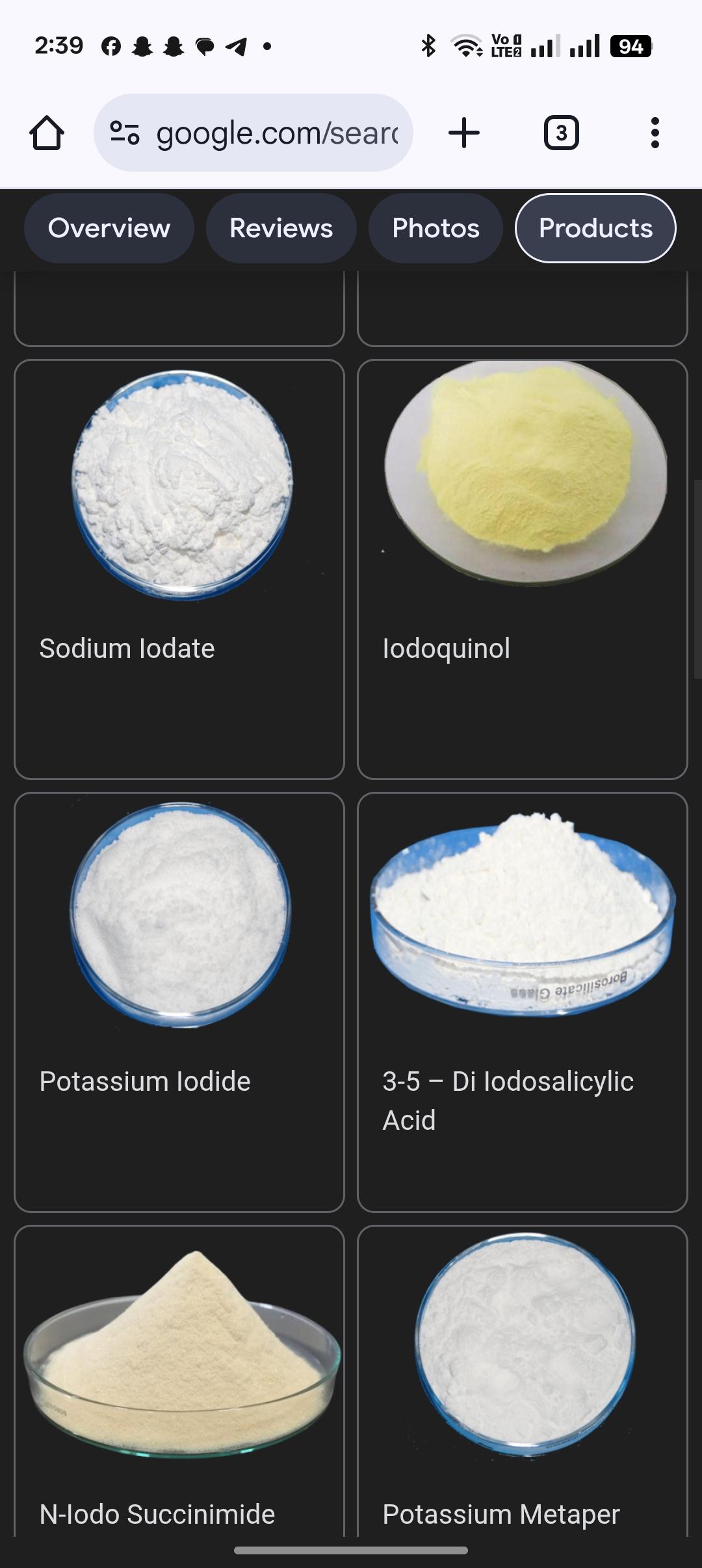Select the Products tab
Viewport: 702px width, 1568px height.
point(595,228)
